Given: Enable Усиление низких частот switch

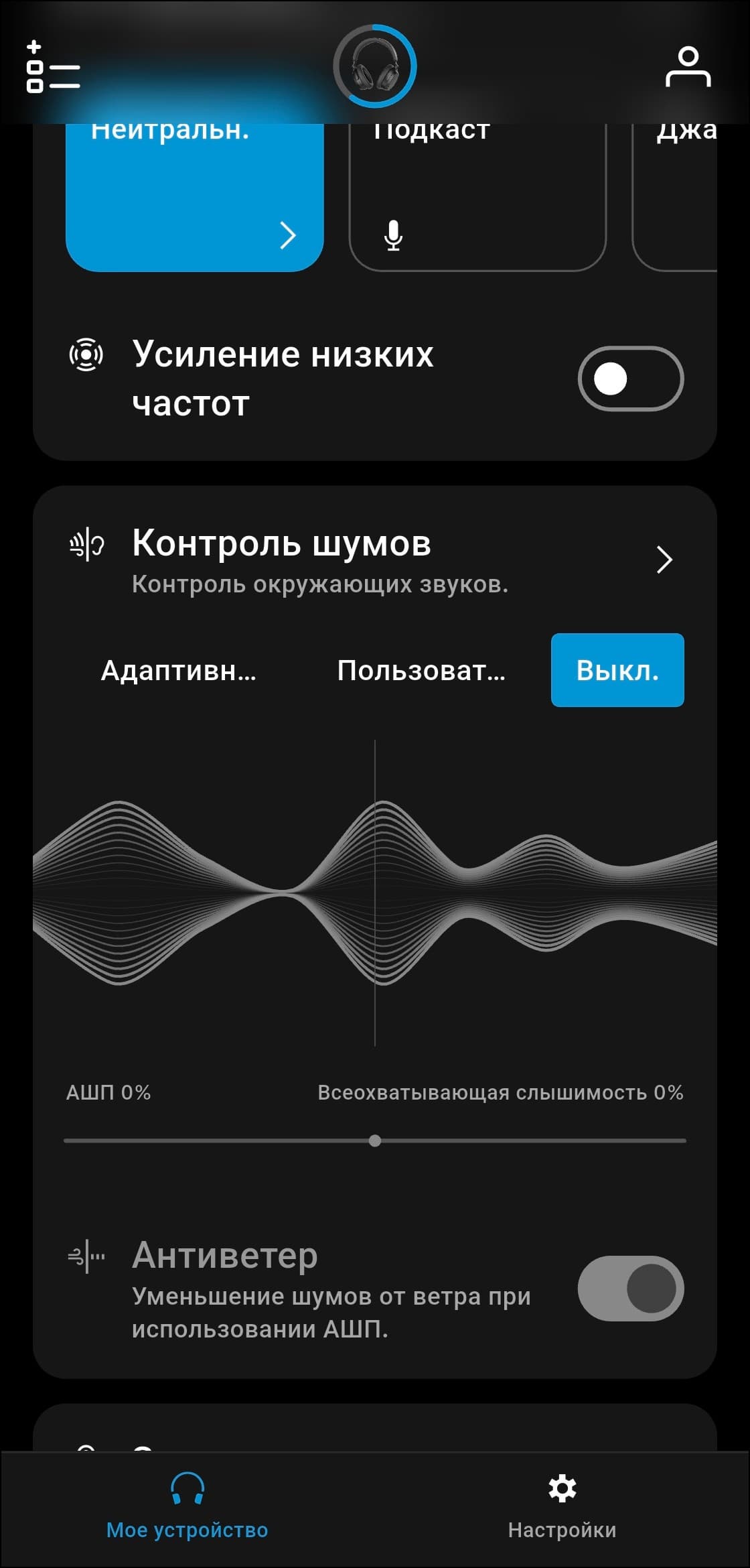Looking at the screenshot, I should [630, 379].
